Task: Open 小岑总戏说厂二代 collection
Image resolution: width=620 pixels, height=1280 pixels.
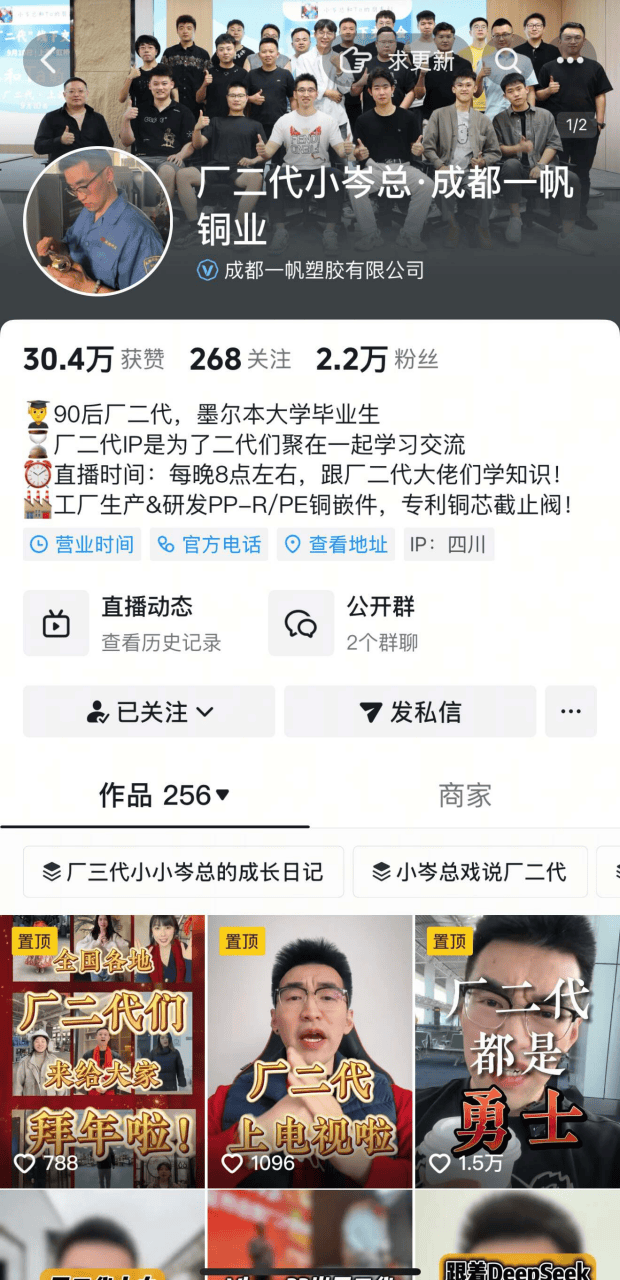Action: click(x=467, y=872)
